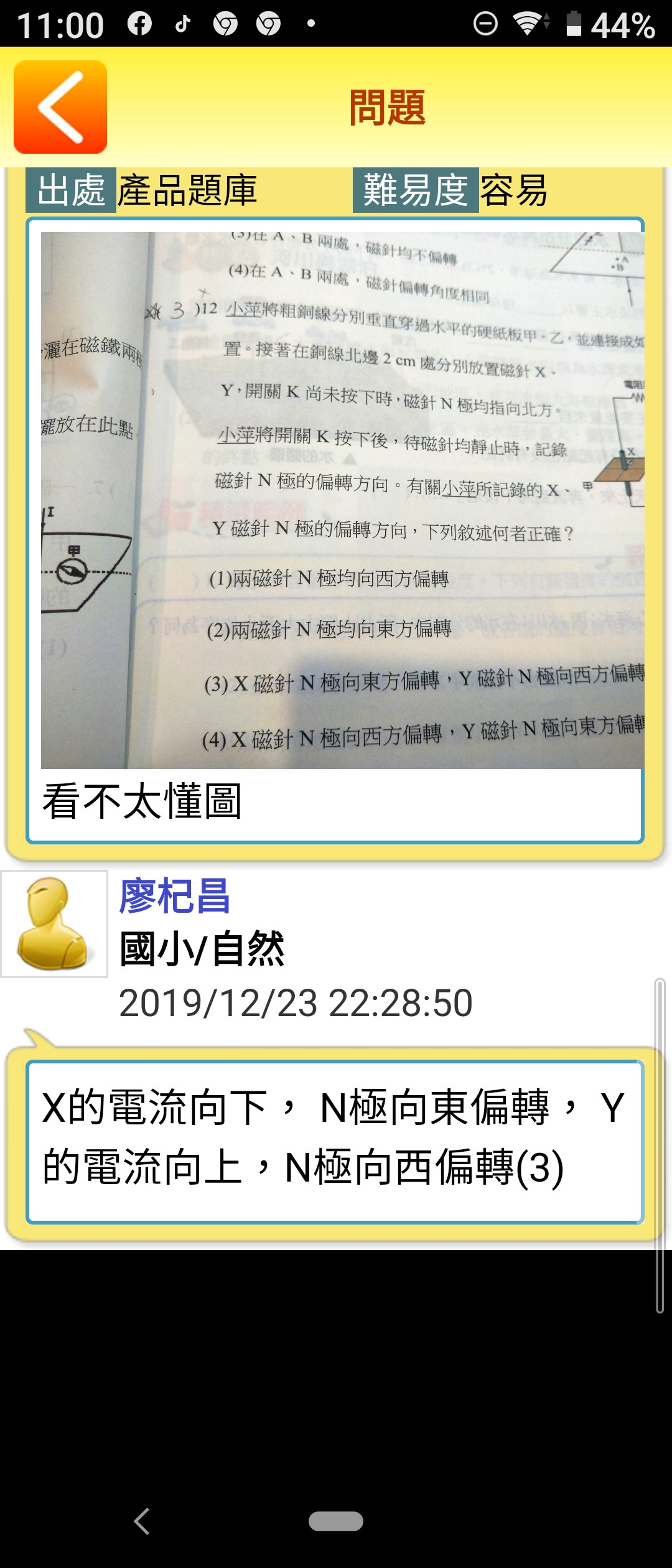Open the teacher name 廖杞昌 link
Image resolution: width=672 pixels, height=1568 pixels.
tap(175, 897)
